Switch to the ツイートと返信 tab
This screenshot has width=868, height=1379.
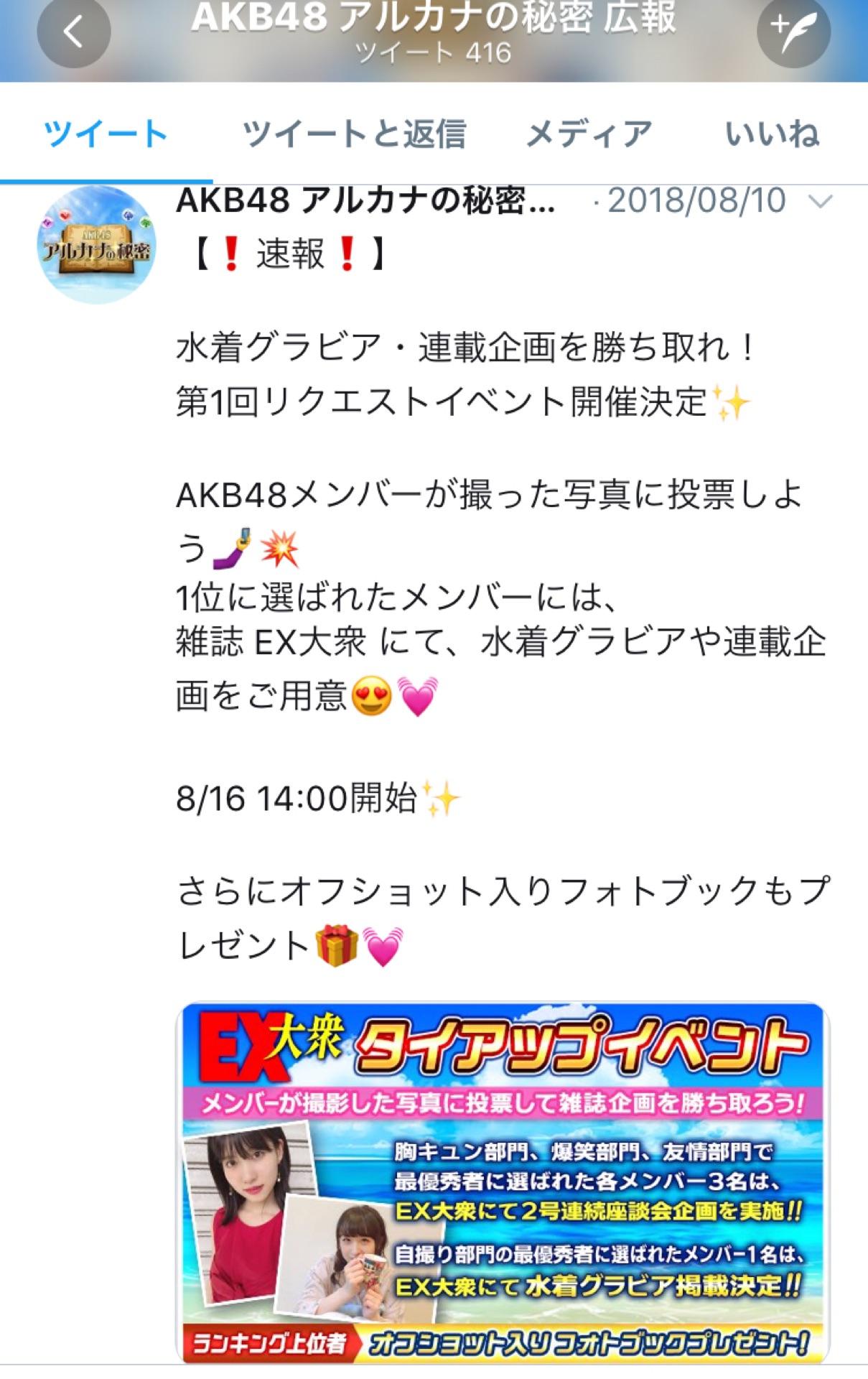click(x=355, y=134)
